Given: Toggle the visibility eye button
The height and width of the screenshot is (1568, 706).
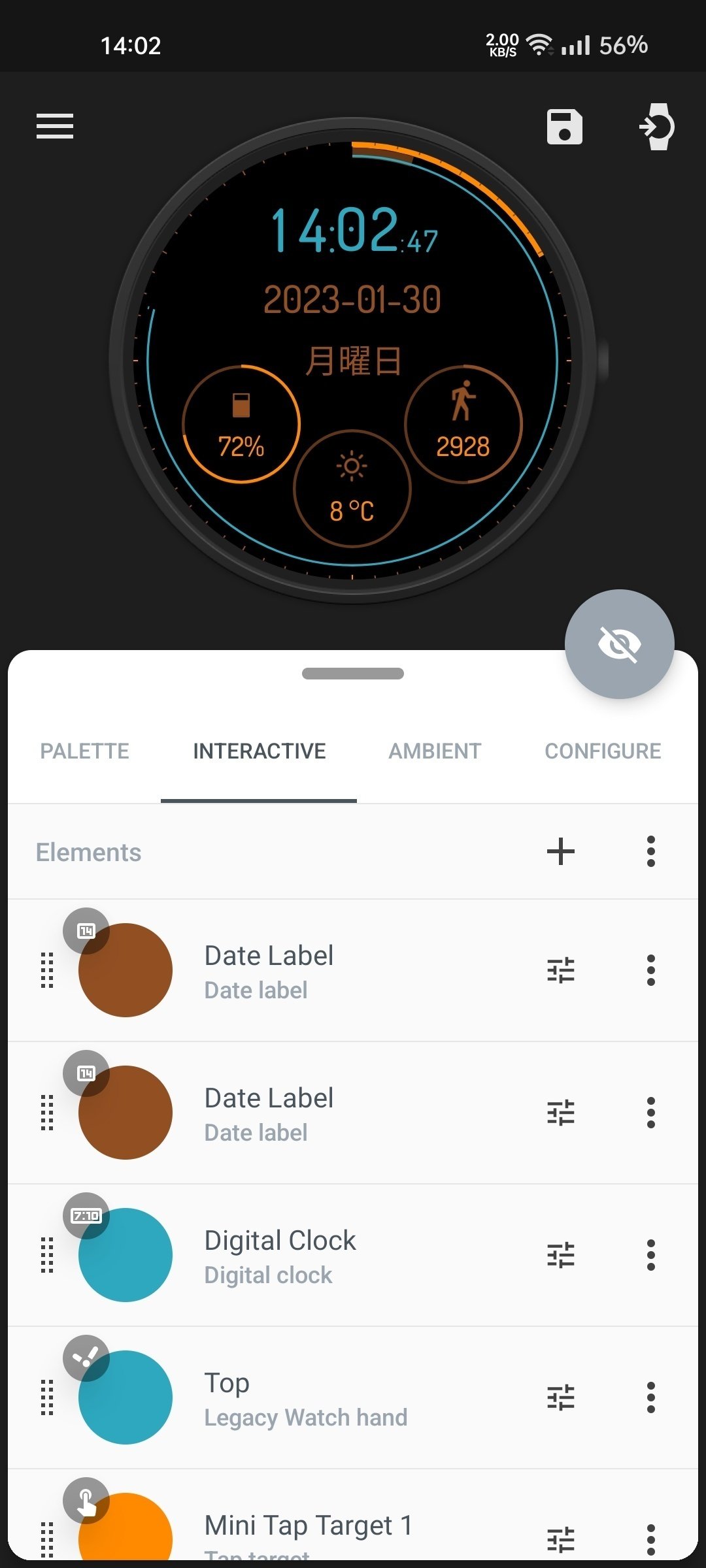Looking at the screenshot, I should [x=619, y=644].
